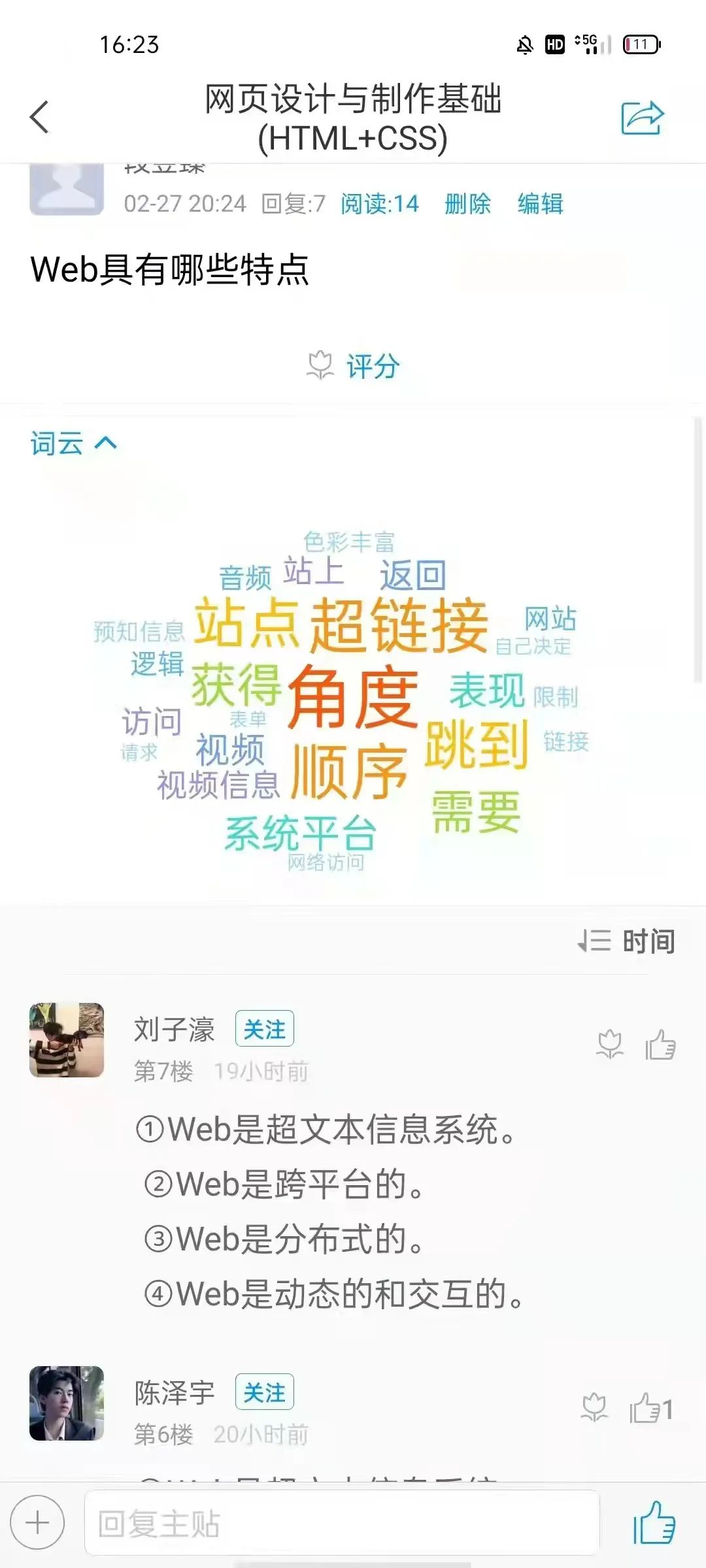
Task: Give a flower to 陈泽宇's reply
Action: [594, 1408]
